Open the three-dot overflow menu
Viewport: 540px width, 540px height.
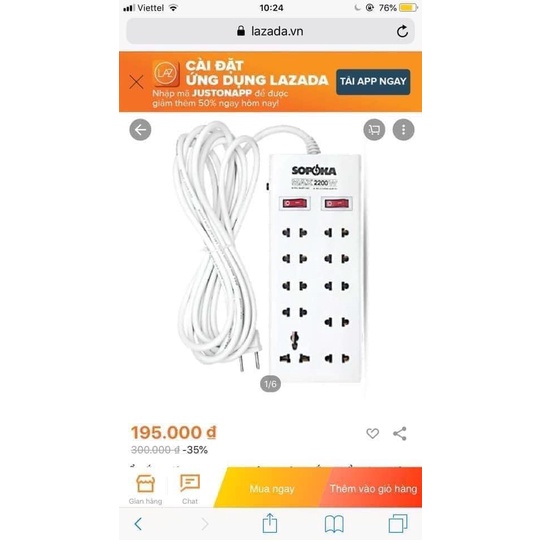point(403,130)
